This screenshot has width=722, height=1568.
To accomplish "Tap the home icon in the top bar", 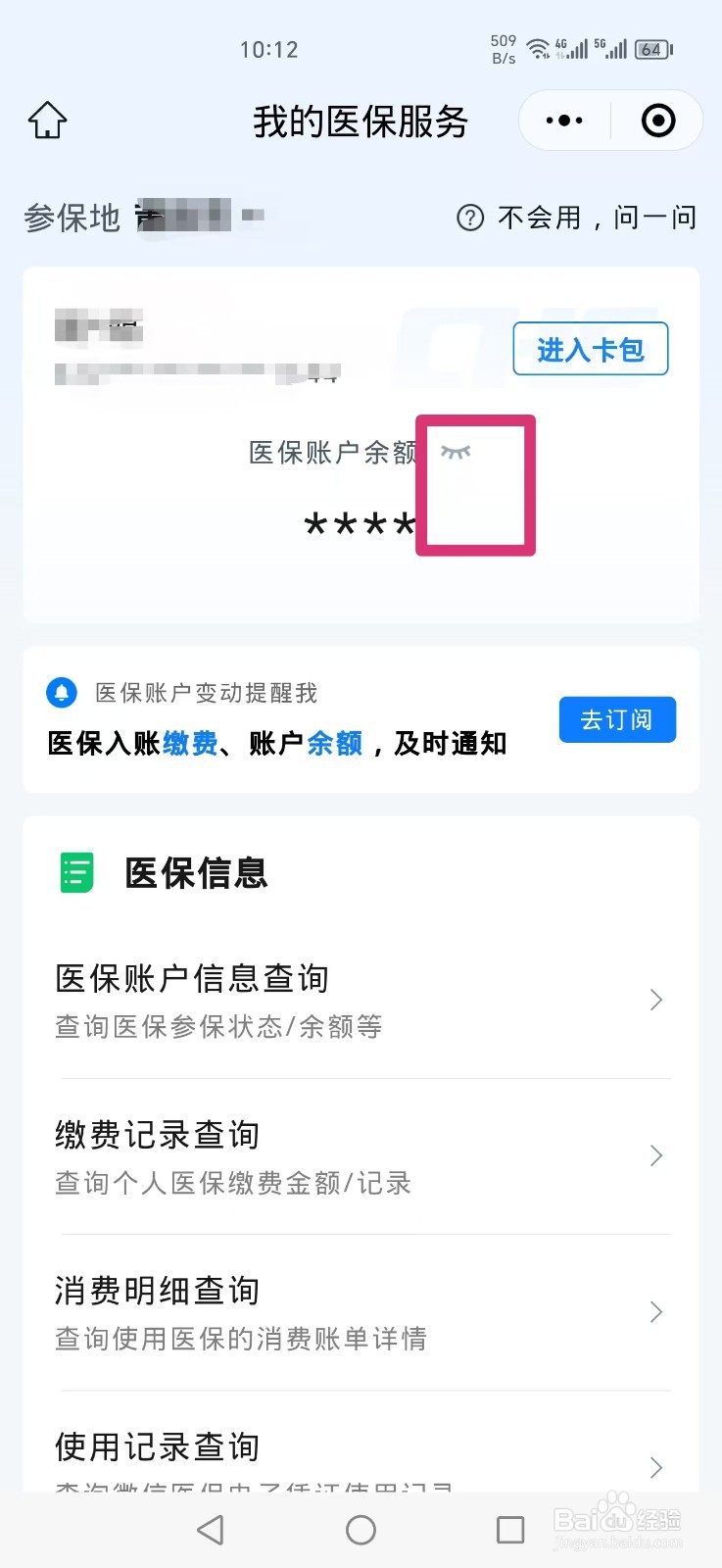I will (x=45, y=120).
